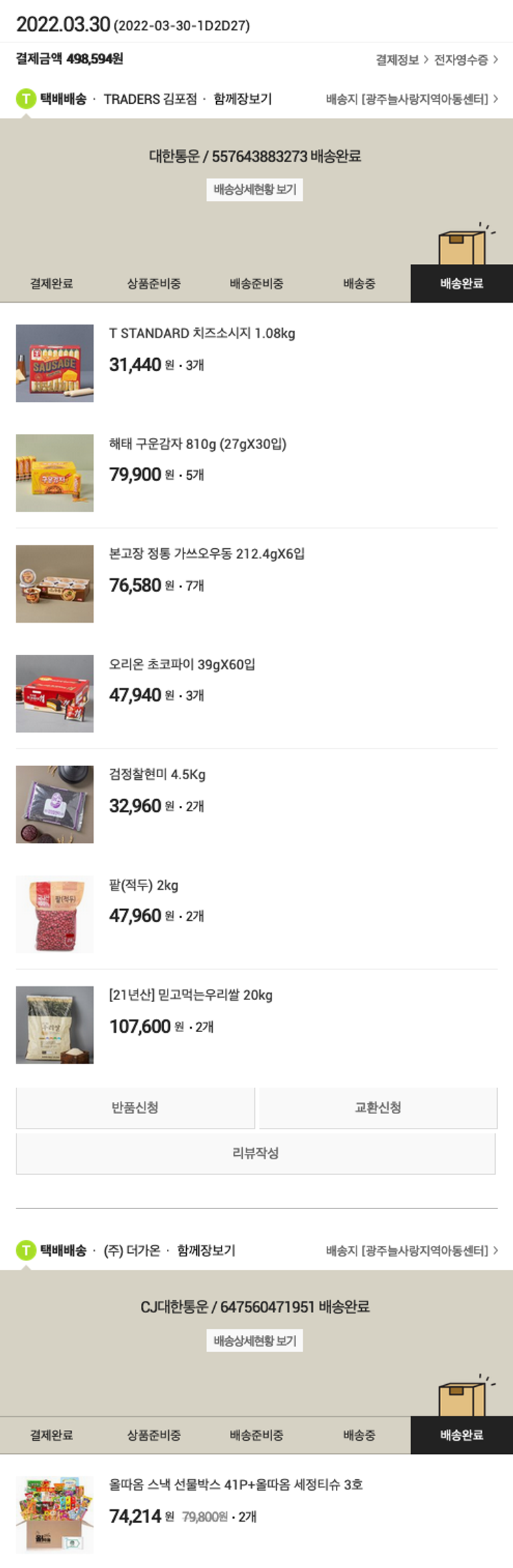Open 믿고먹는우리쌀 20kg product

point(191,995)
